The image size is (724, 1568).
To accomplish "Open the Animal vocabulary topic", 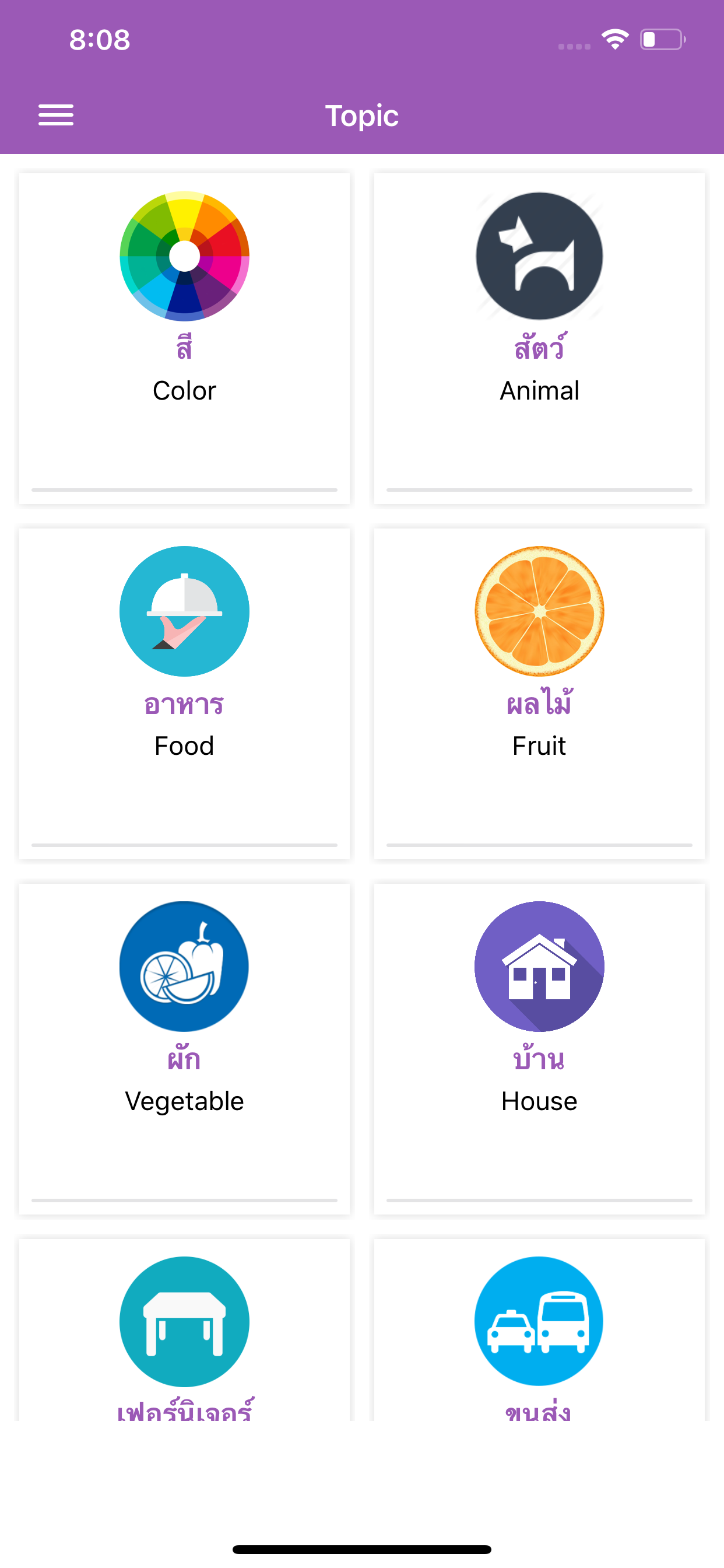I will click(x=539, y=338).
